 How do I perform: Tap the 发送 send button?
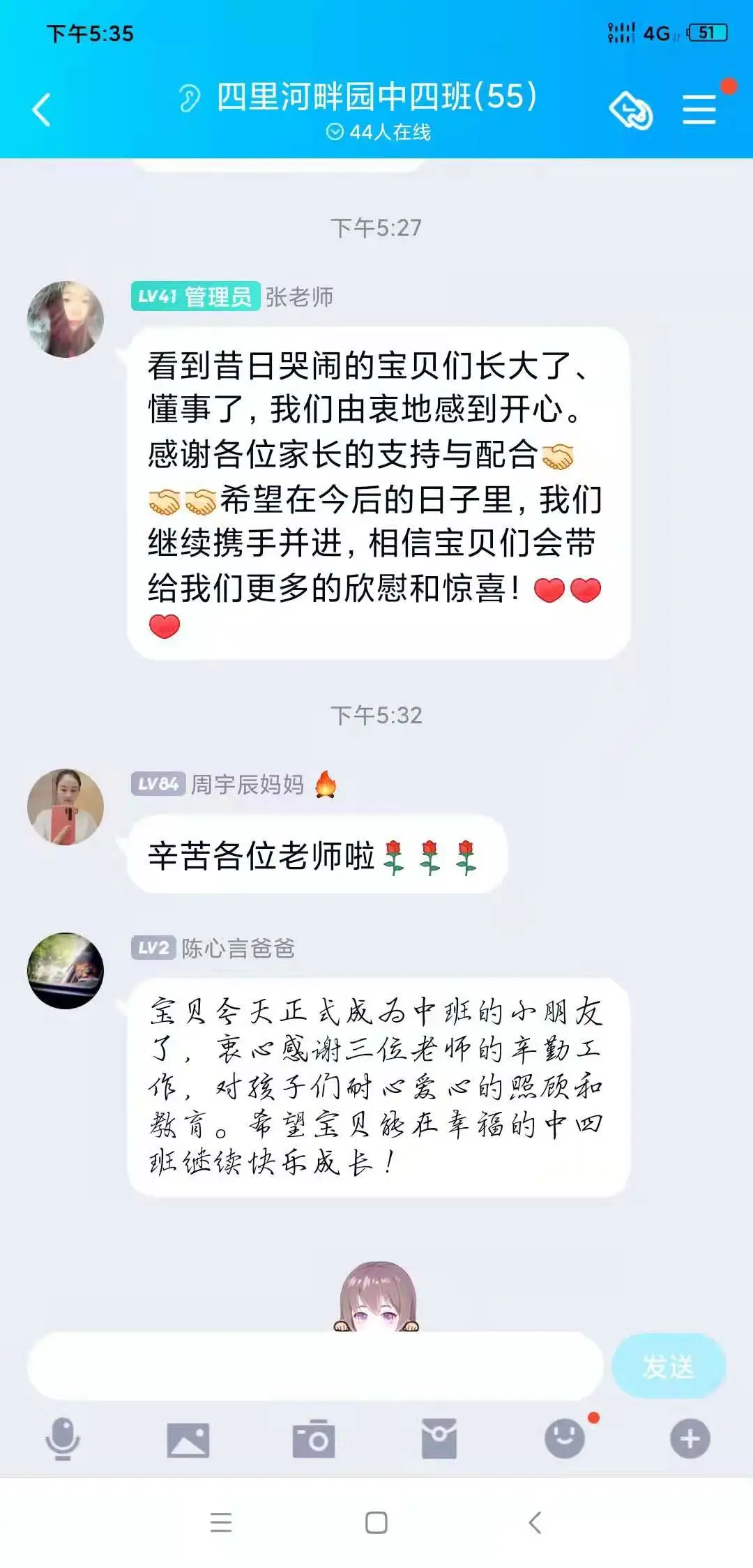click(x=668, y=1366)
